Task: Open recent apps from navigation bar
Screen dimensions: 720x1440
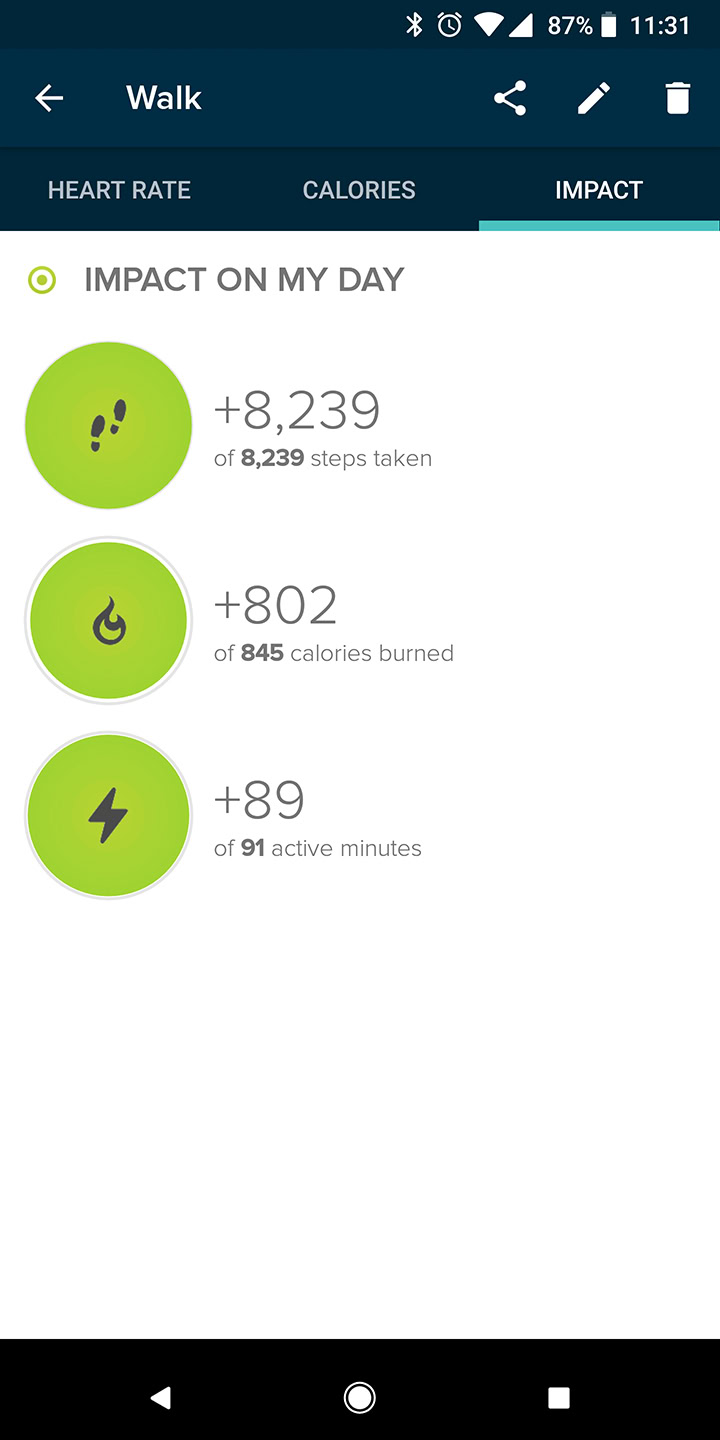Action: 559,1397
